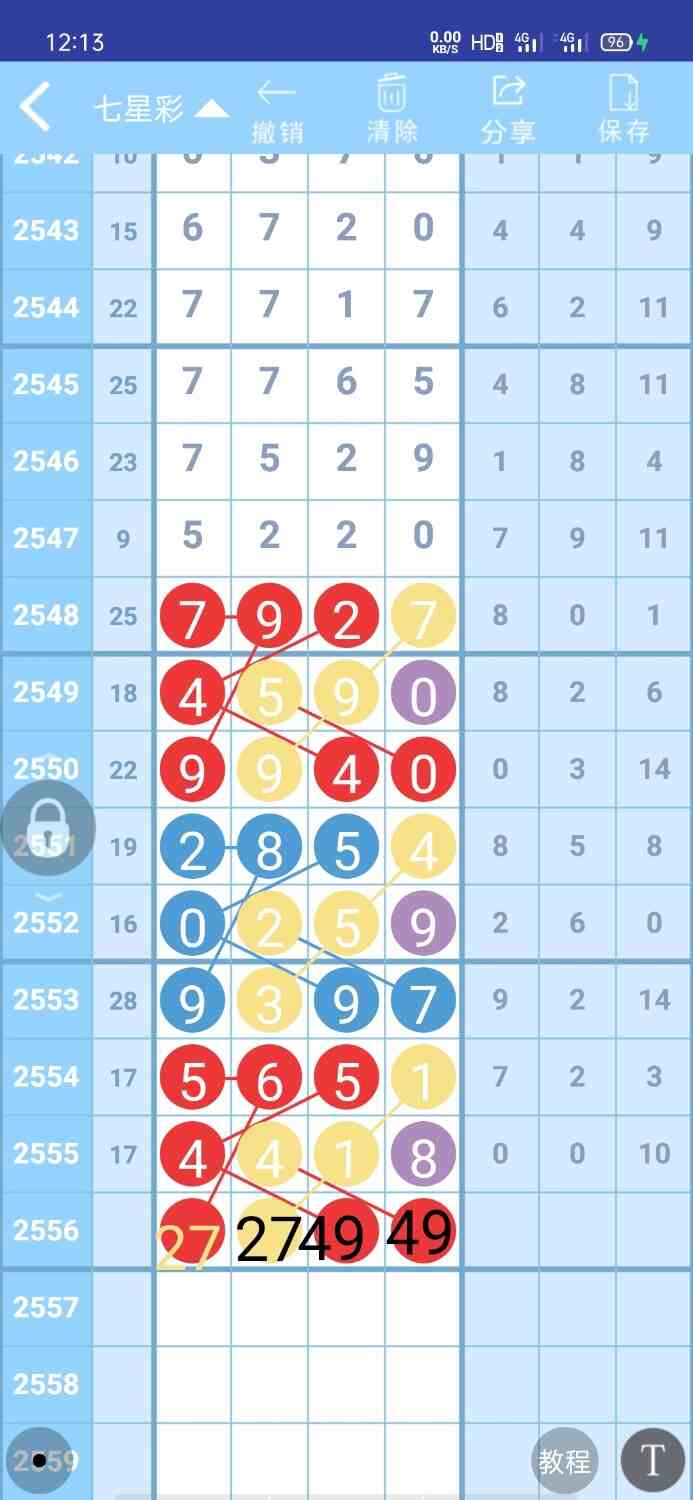Open the 七星彩 lottery type dropdown
Image resolution: width=693 pixels, height=1500 pixels.
[x=160, y=109]
